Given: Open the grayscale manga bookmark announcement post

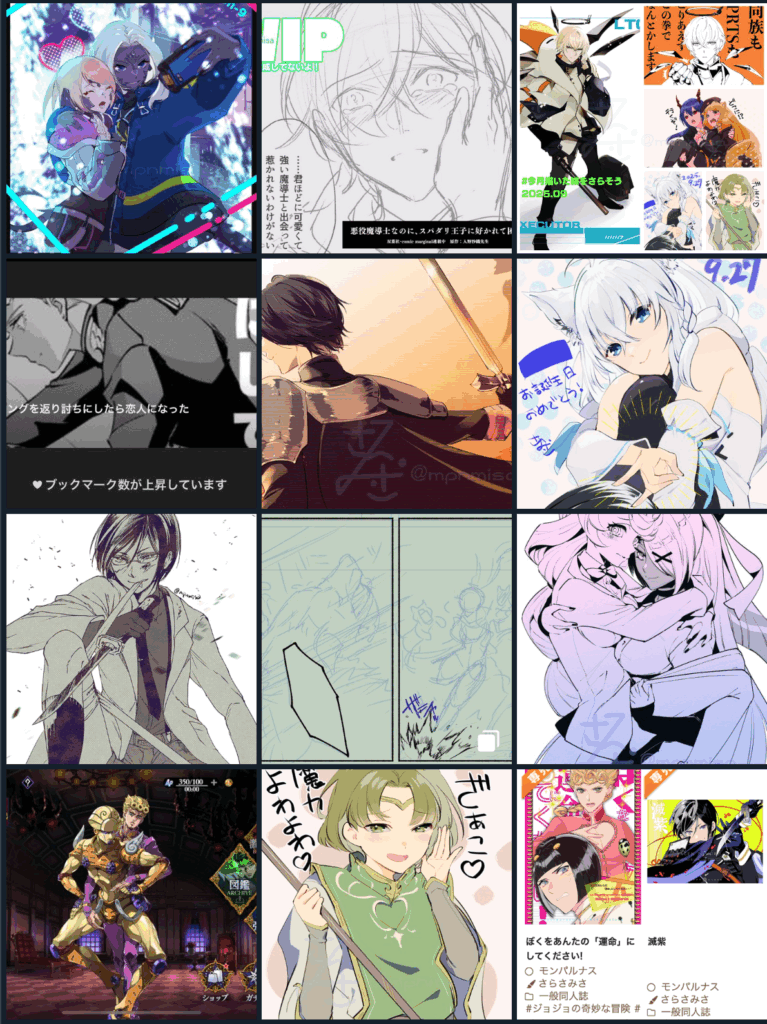Looking at the screenshot, I should pos(130,383).
